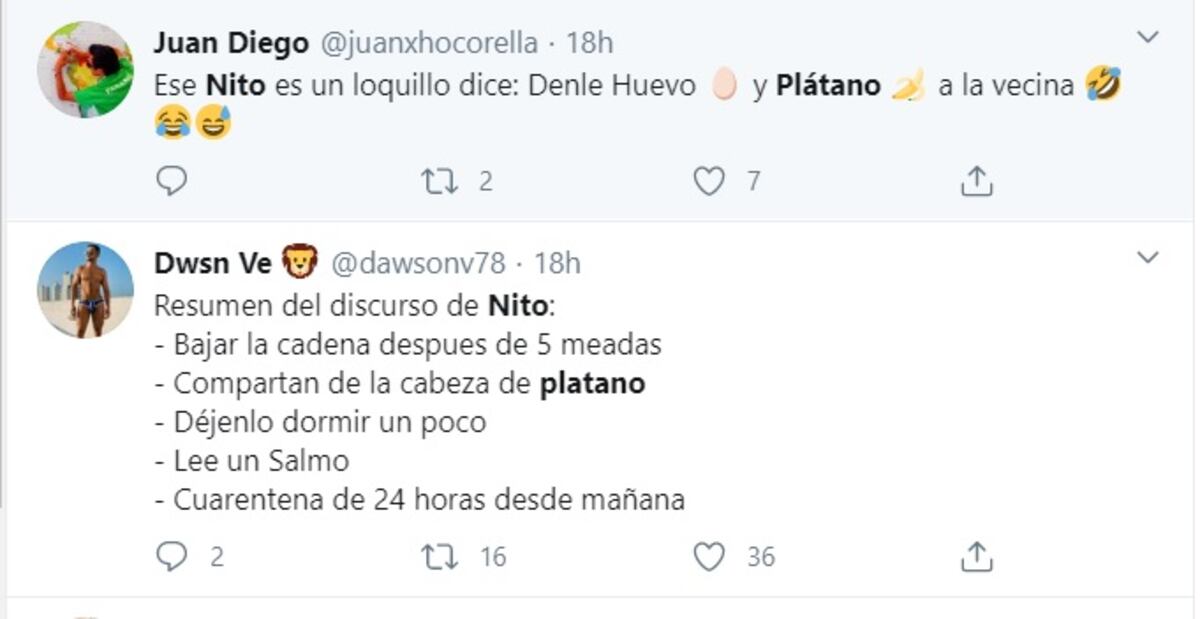Share Juan Diego's tweet

976,181
